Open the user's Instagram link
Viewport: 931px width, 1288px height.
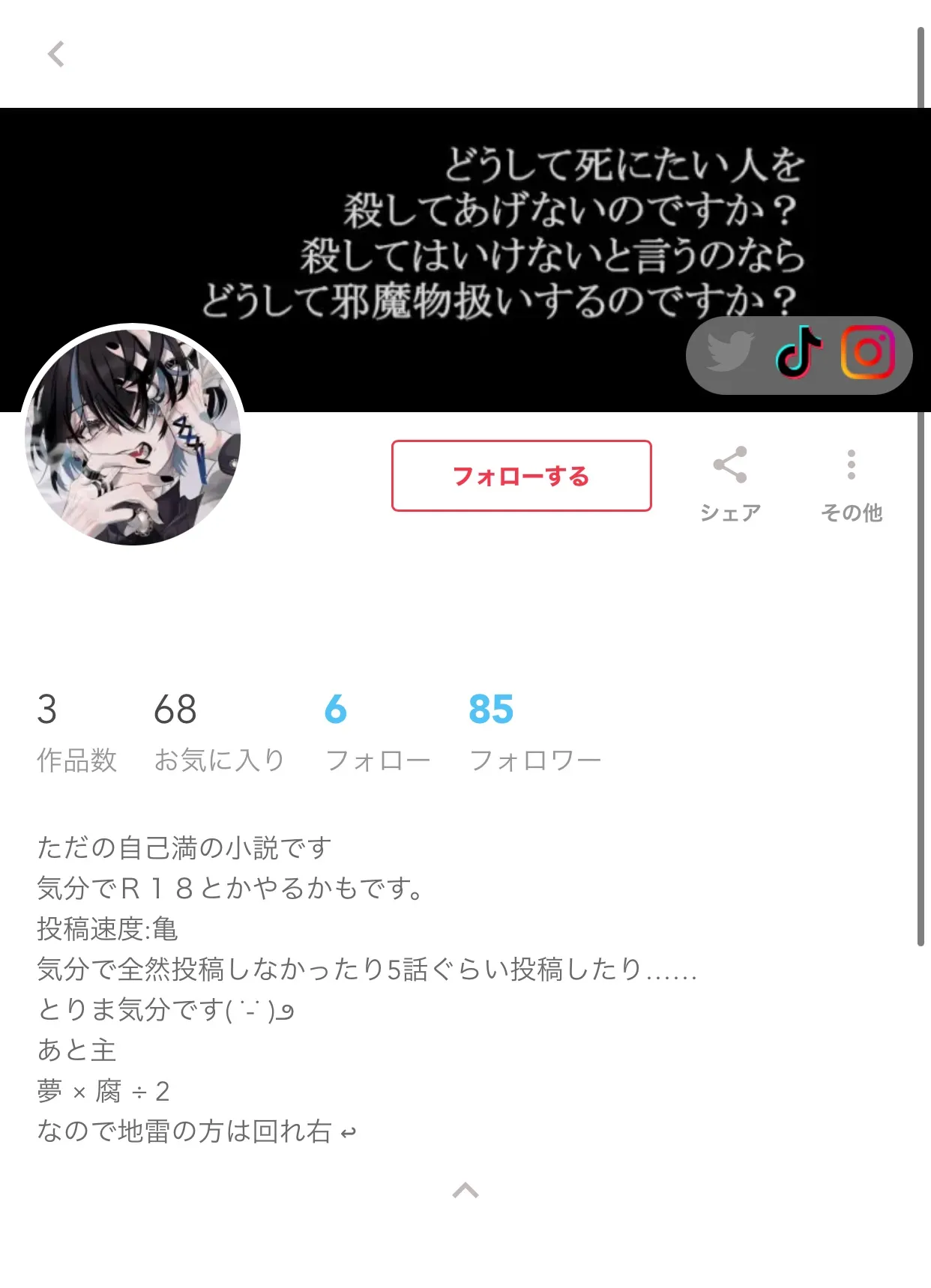click(867, 352)
